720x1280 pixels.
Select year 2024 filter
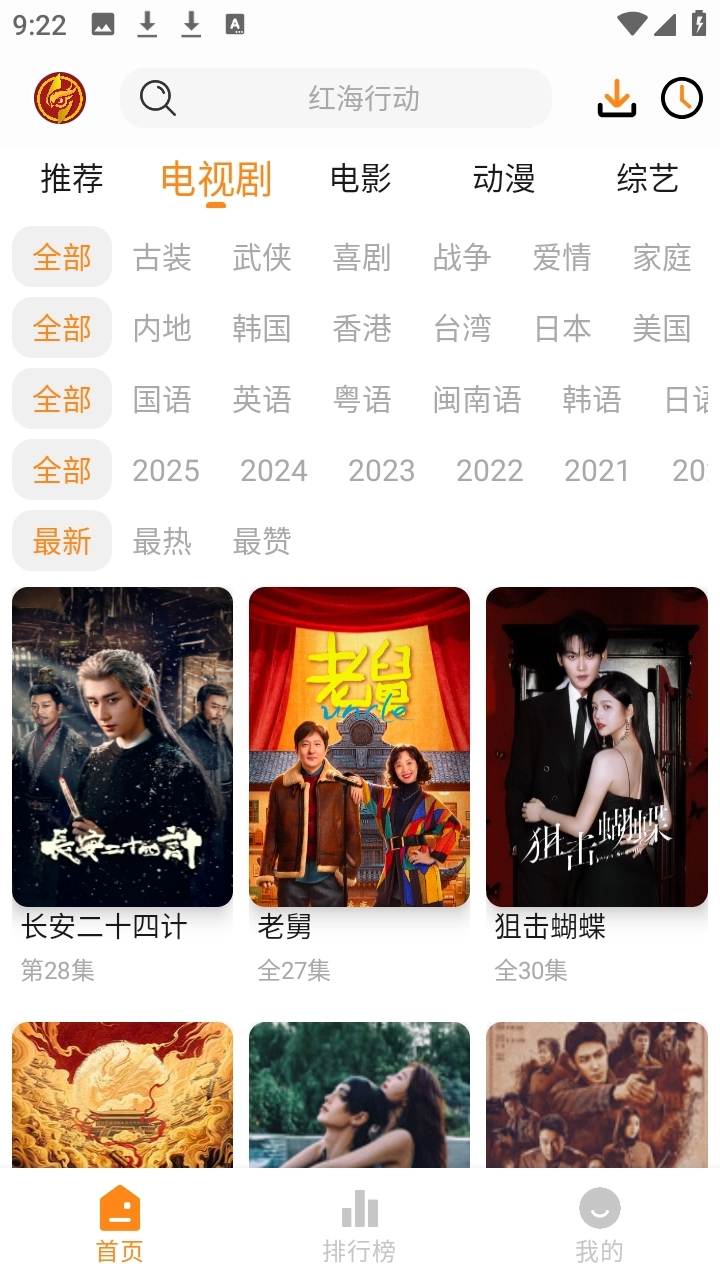(274, 471)
